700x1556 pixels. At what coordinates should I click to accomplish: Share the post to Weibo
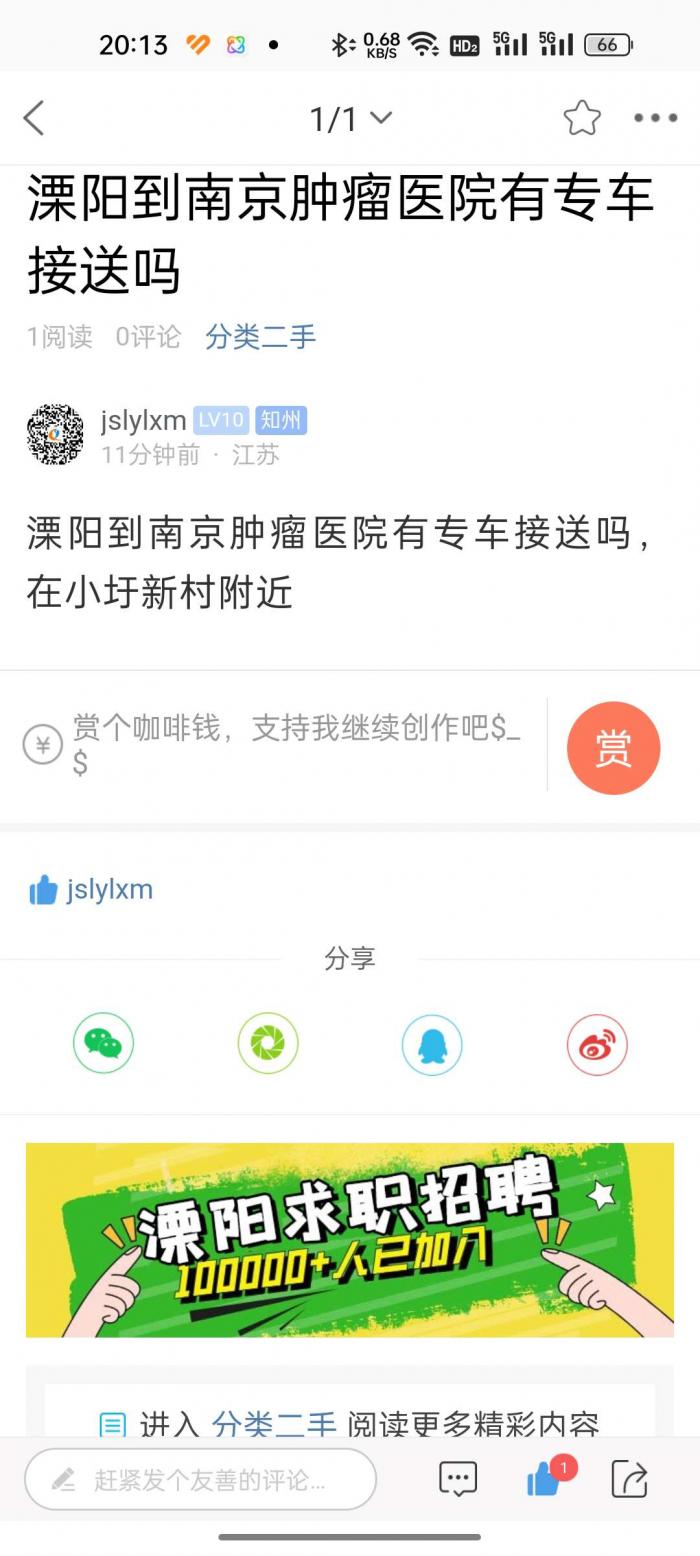coord(597,1044)
